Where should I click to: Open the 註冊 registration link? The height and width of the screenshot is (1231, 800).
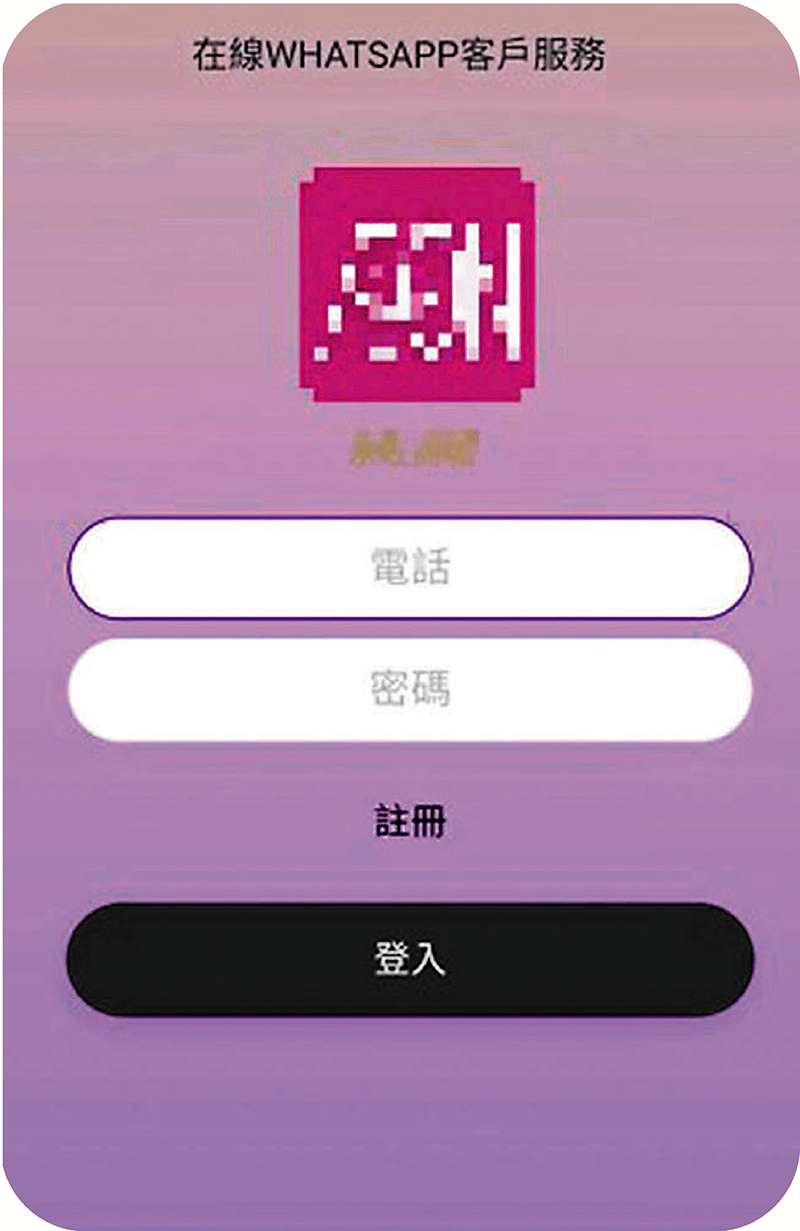pyautogui.click(x=410, y=824)
